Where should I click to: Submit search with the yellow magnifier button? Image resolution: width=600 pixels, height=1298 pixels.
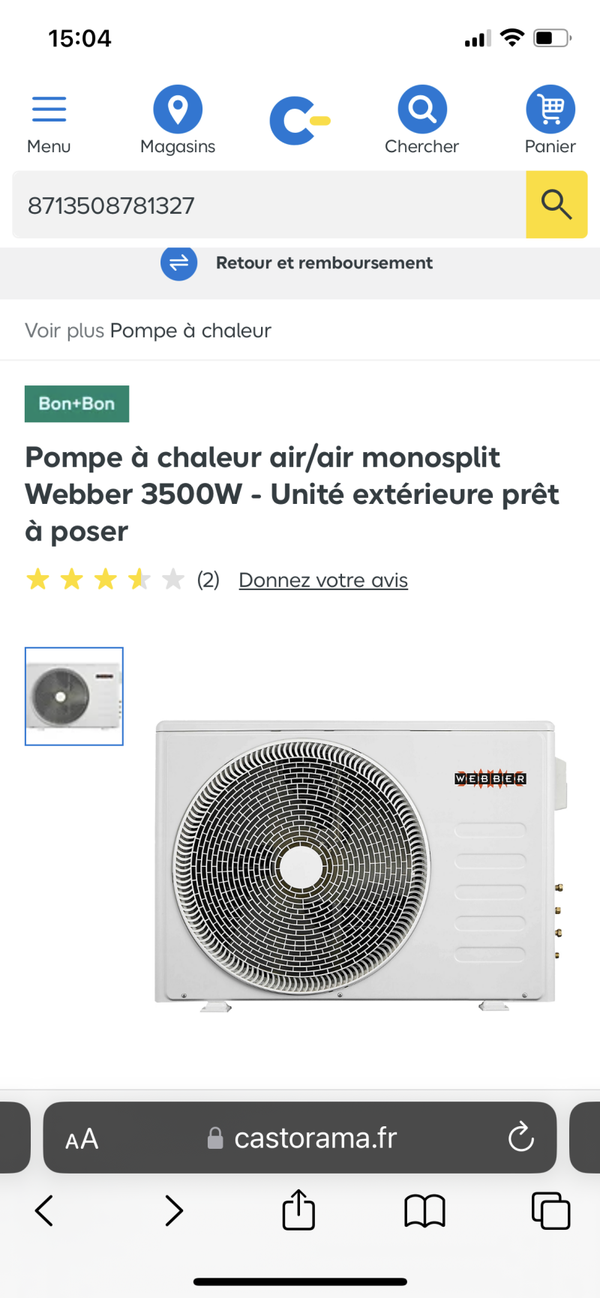[555, 205]
